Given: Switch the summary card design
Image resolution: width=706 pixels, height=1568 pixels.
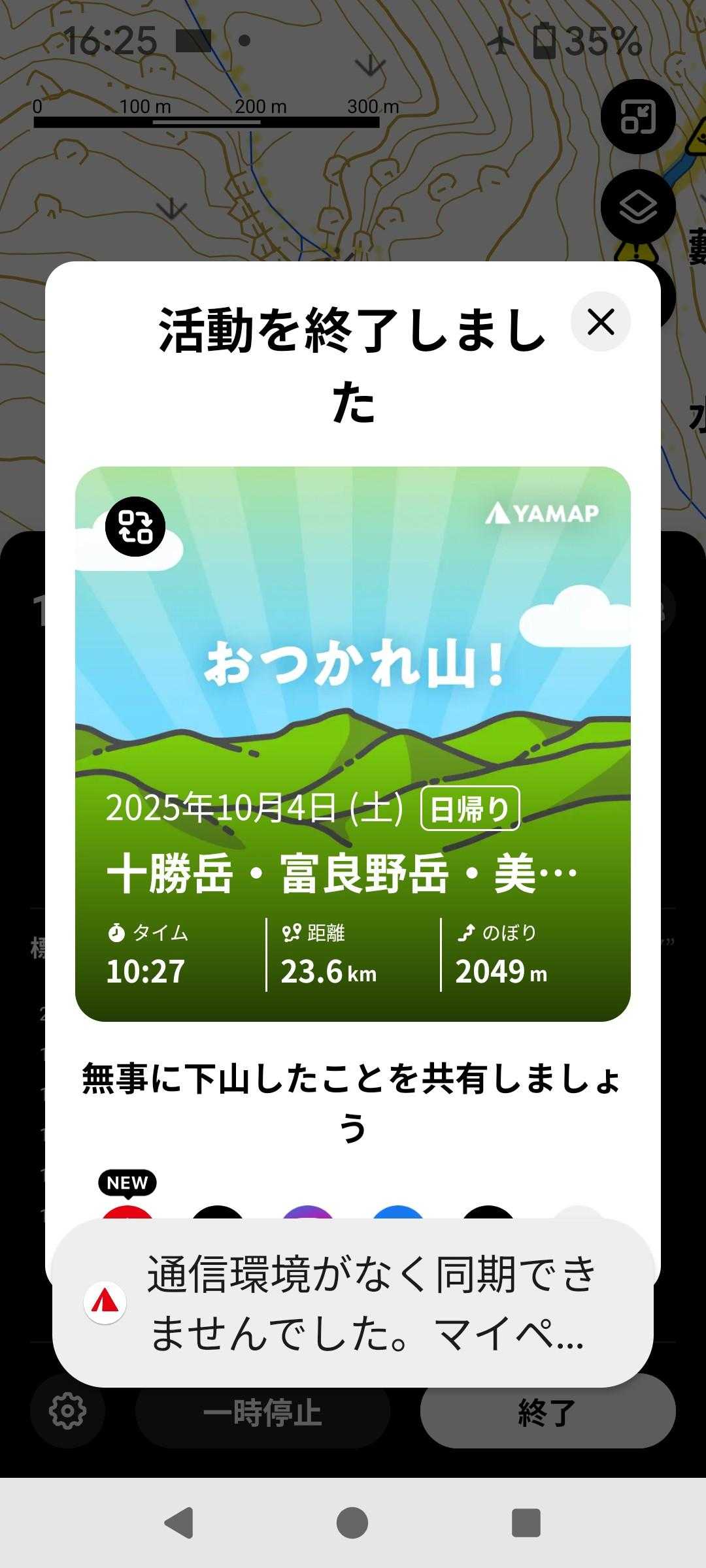Looking at the screenshot, I should (135, 527).
